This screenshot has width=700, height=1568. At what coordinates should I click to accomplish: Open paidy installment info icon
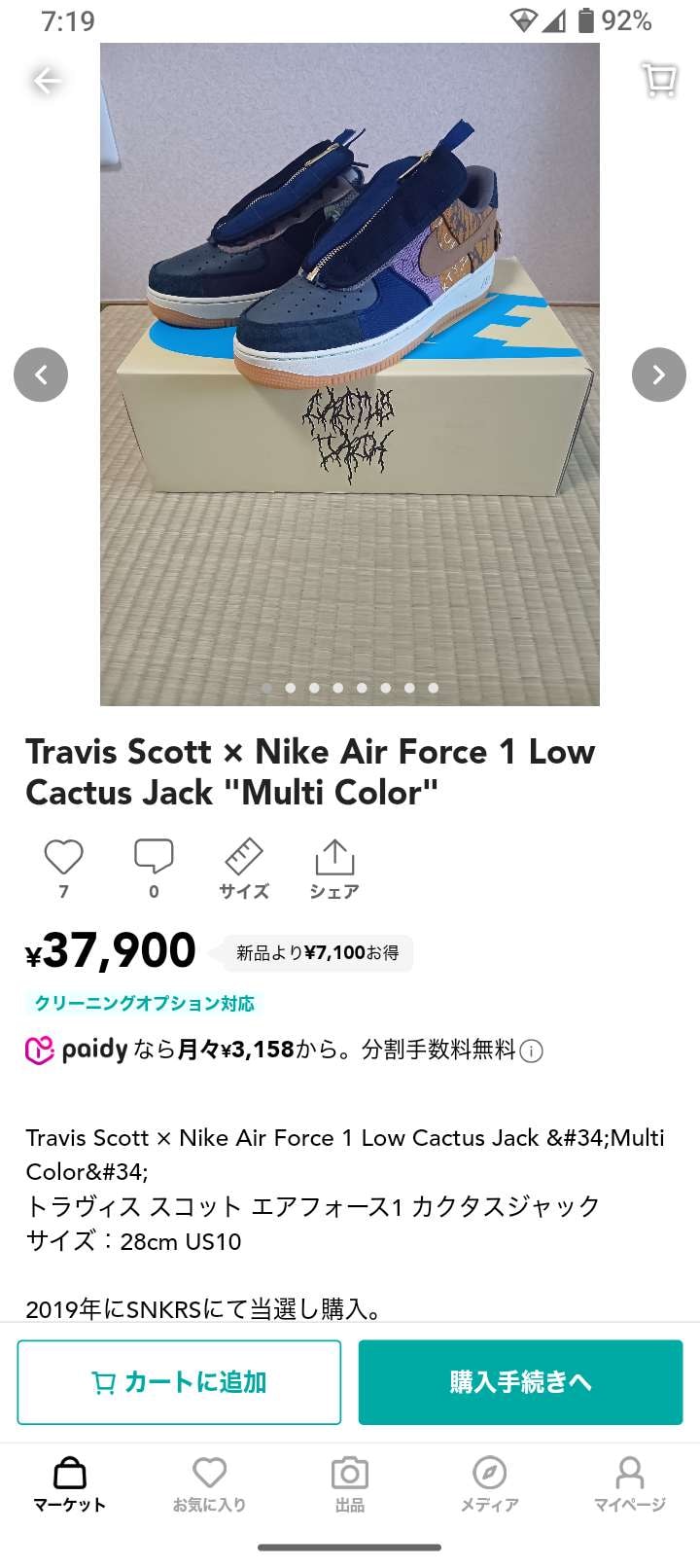[532, 1051]
